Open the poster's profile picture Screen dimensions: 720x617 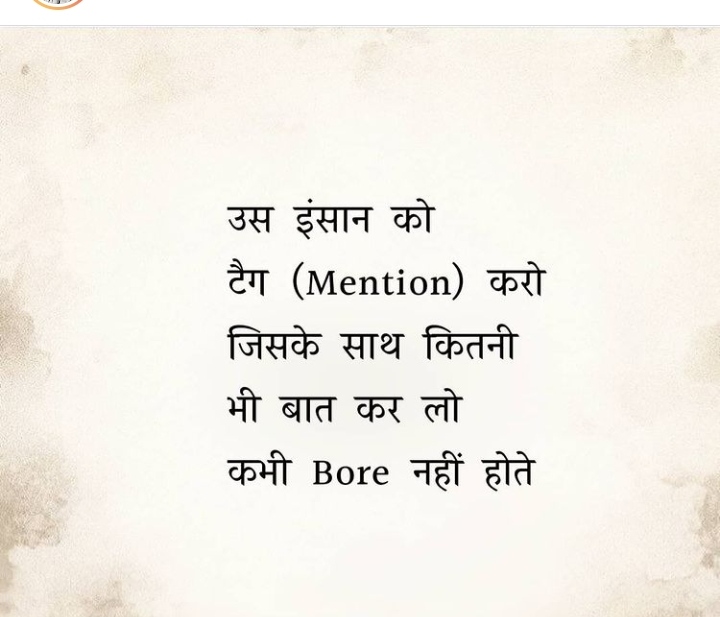pos(57,4)
